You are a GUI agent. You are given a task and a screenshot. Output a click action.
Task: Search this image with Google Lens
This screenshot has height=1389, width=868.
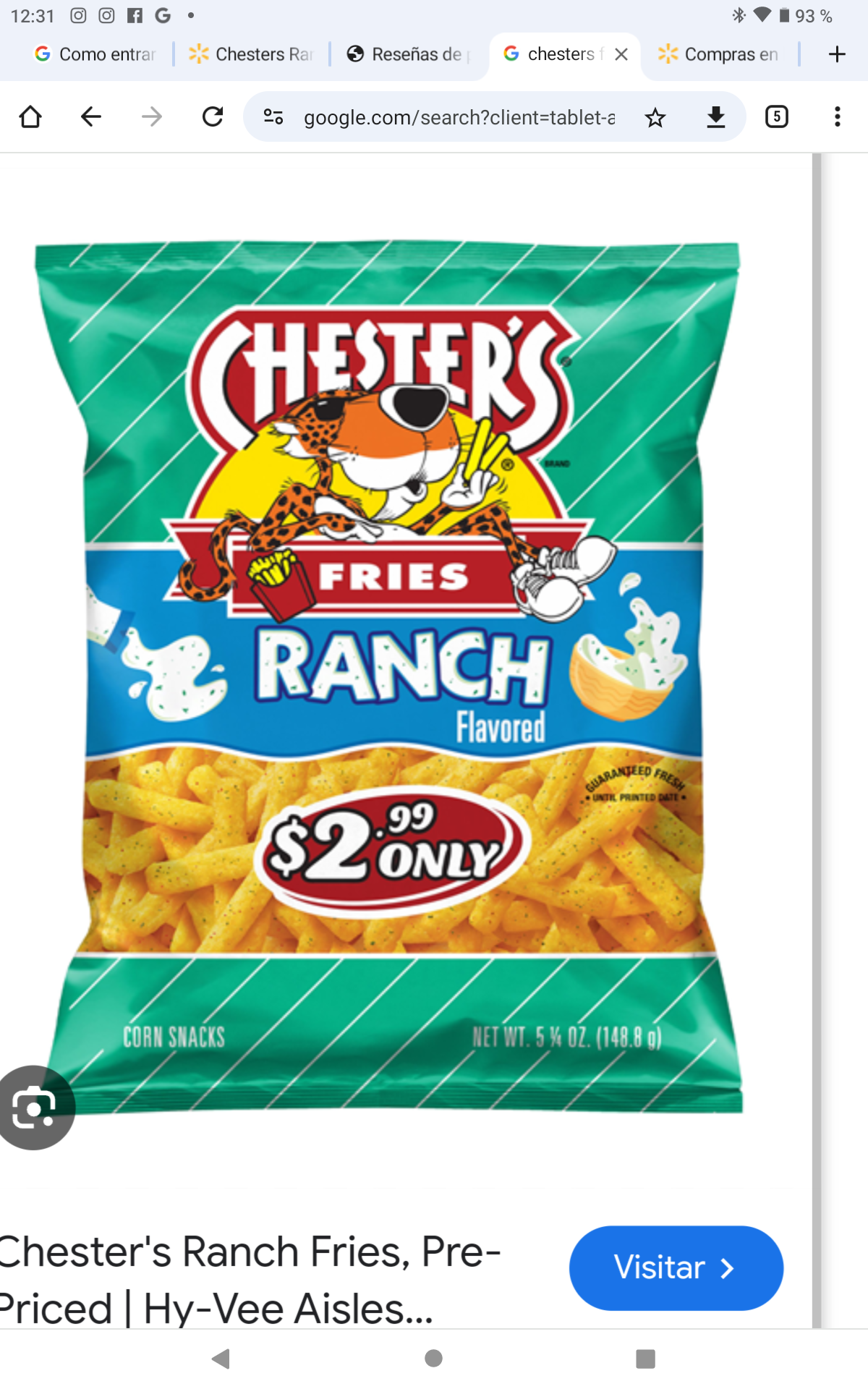pyautogui.click(x=35, y=1108)
